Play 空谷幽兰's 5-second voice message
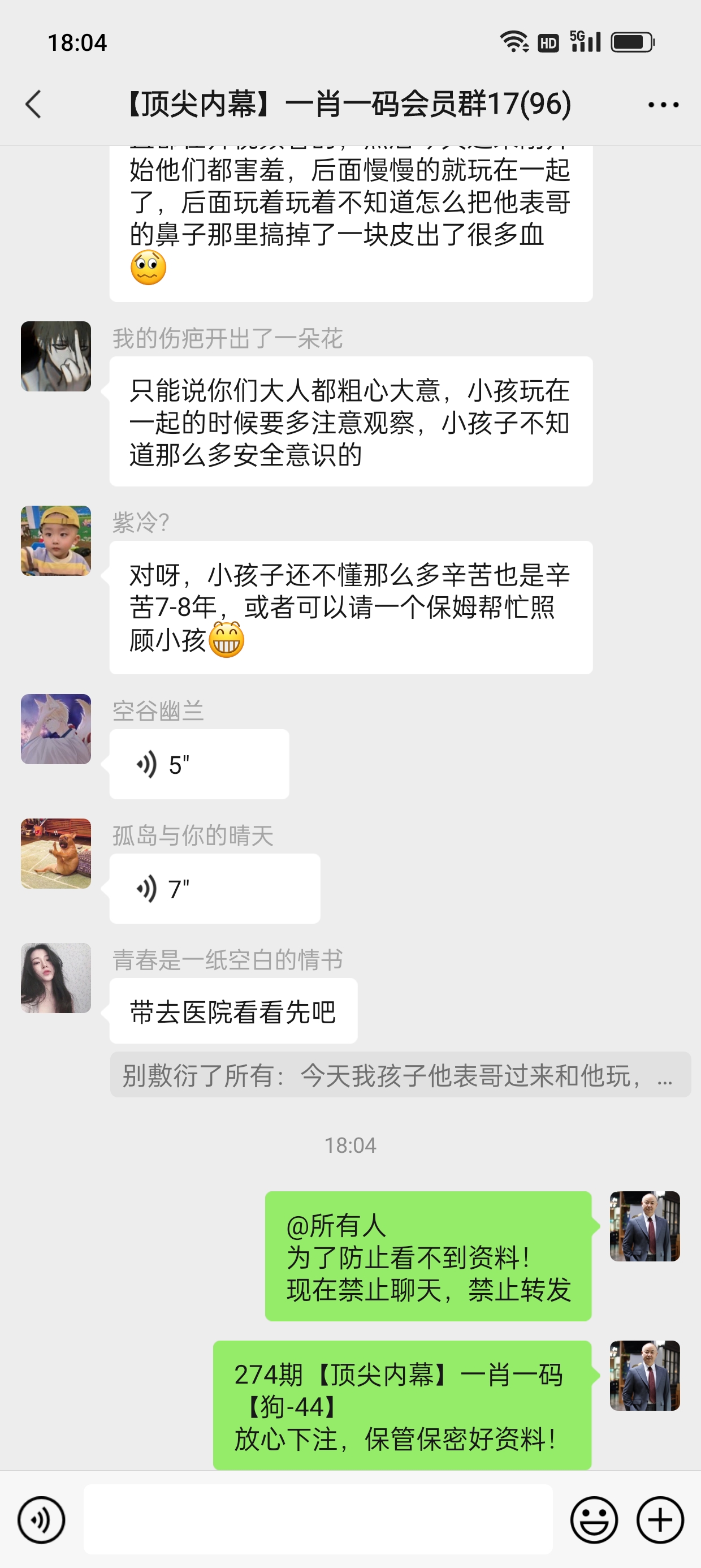Screen dimensions: 701x1568 [x=198, y=764]
